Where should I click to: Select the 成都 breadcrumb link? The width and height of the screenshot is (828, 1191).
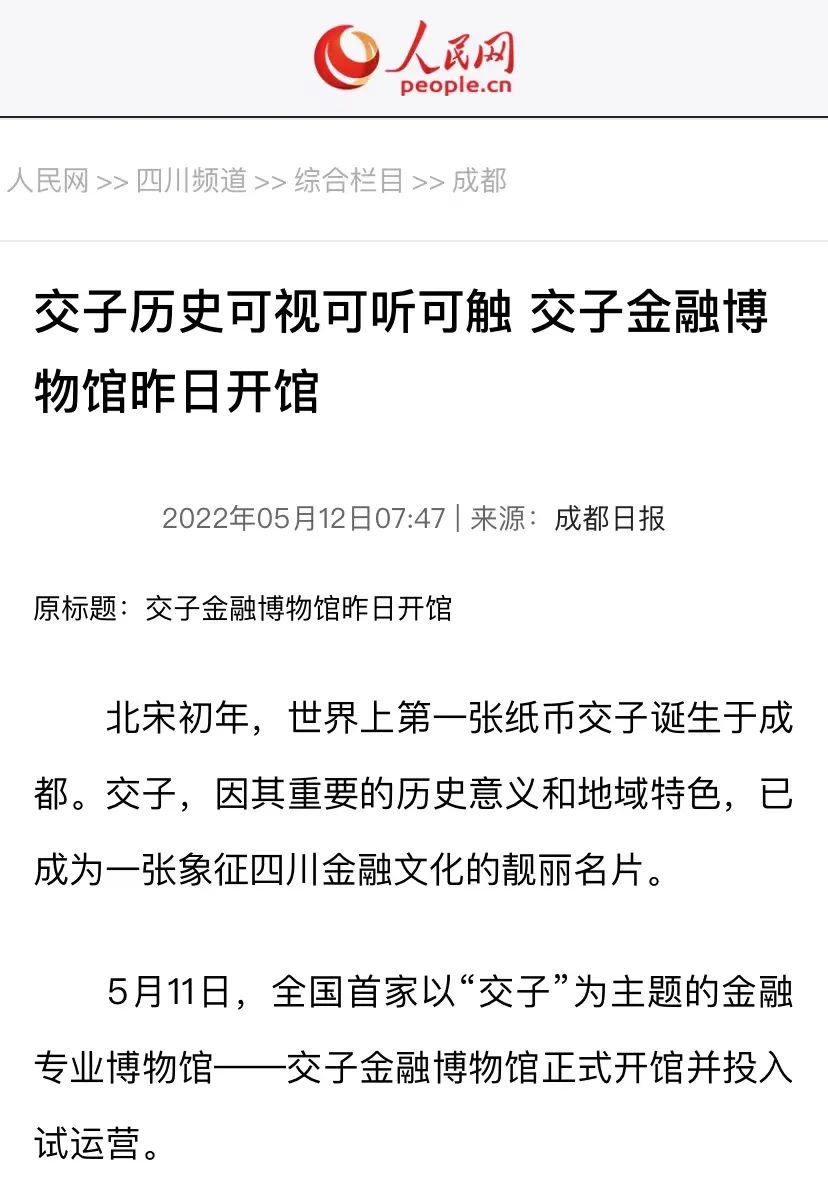click(x=480, y=181)
